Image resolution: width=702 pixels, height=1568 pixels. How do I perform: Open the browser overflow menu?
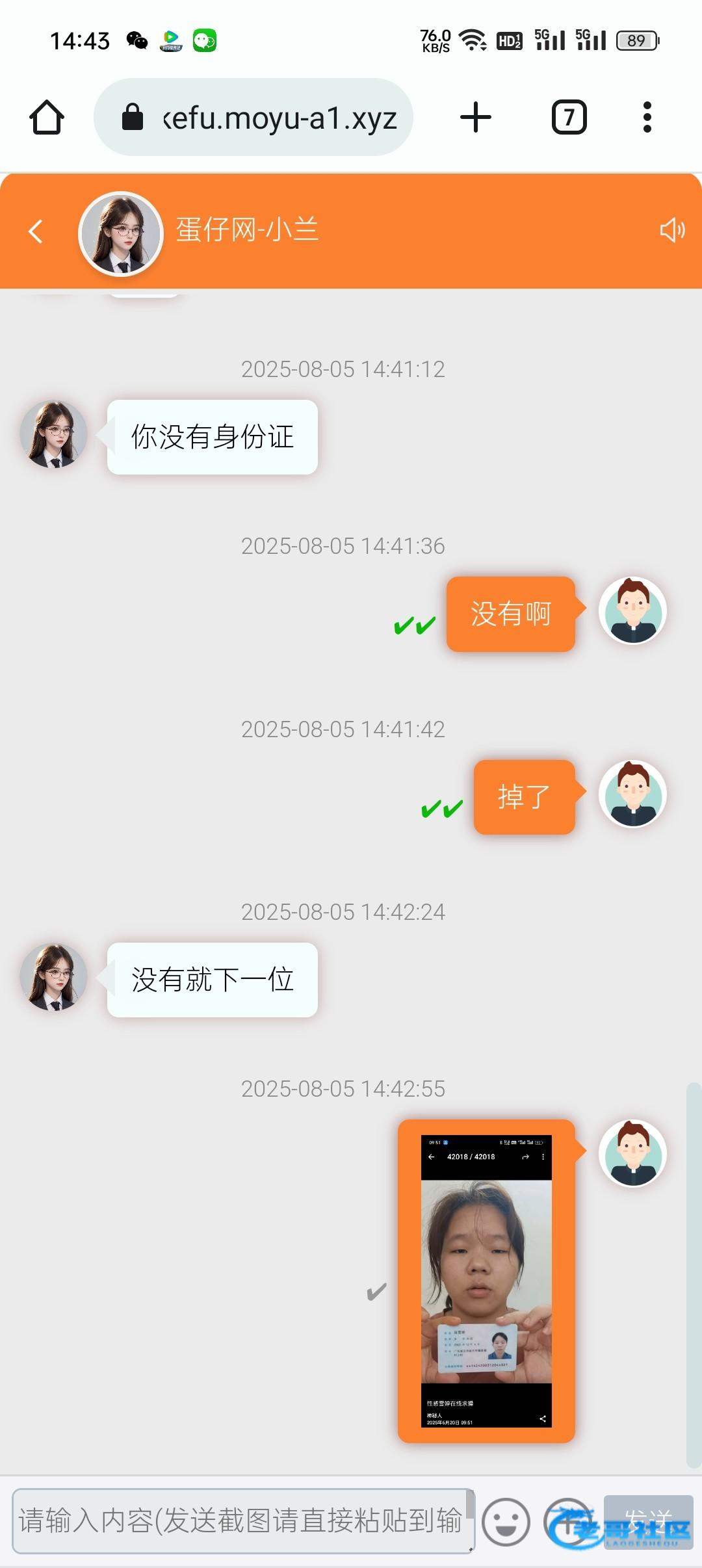pos(647,118)
